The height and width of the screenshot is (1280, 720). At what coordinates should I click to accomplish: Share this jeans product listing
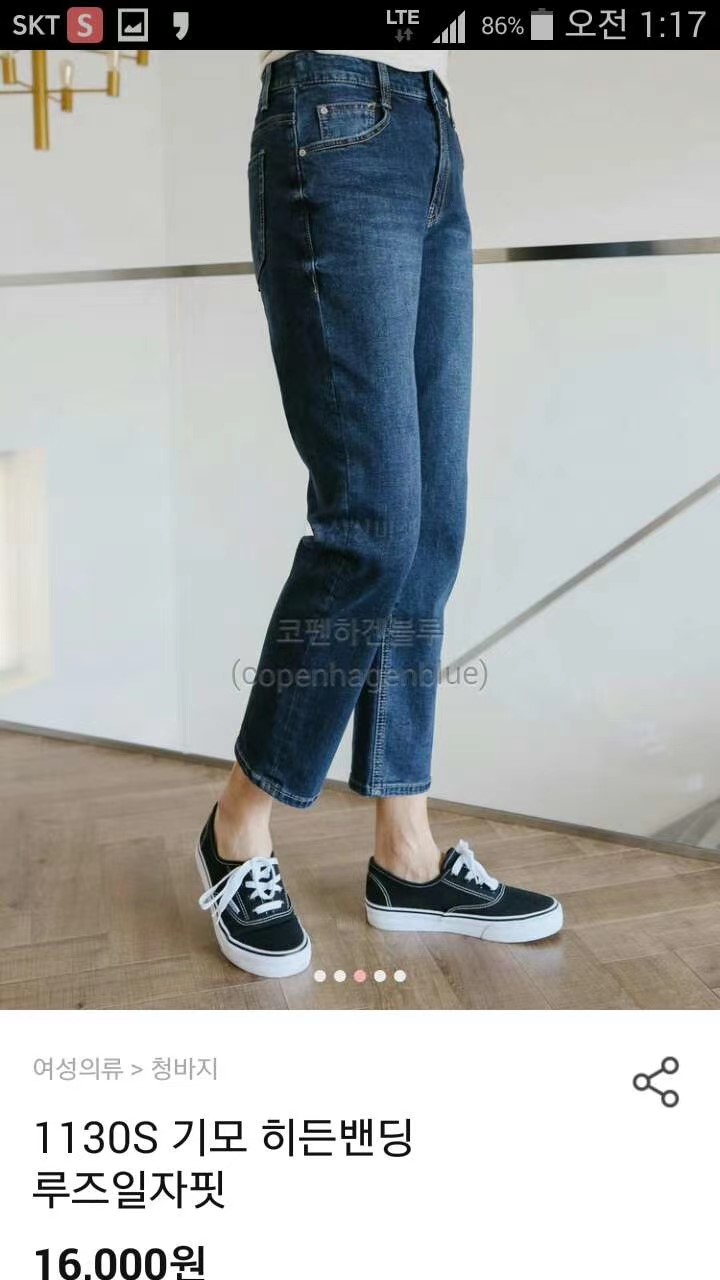tap(655, 1081)
